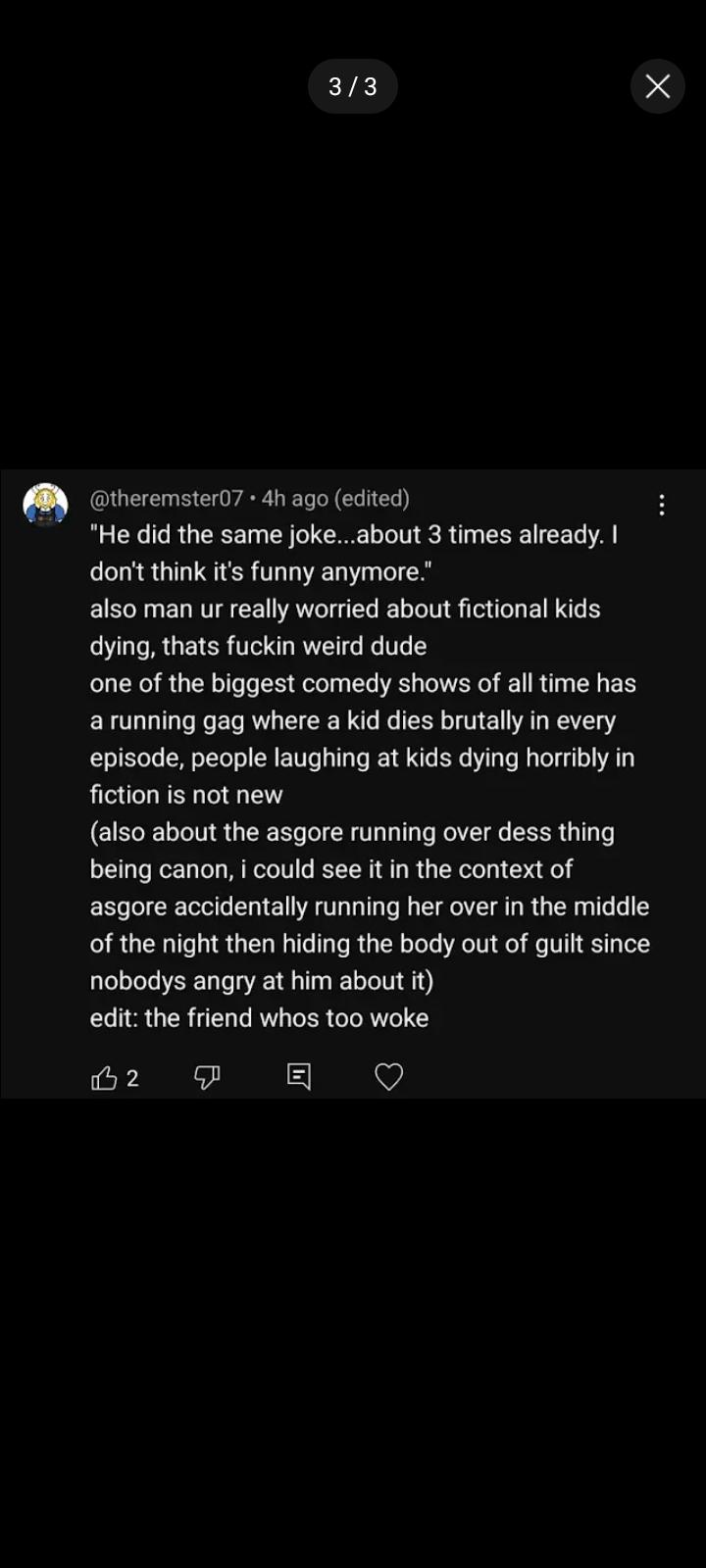The image size is (706, 1568).
Task: Close the image viewer
Action: tap(657, 86)
